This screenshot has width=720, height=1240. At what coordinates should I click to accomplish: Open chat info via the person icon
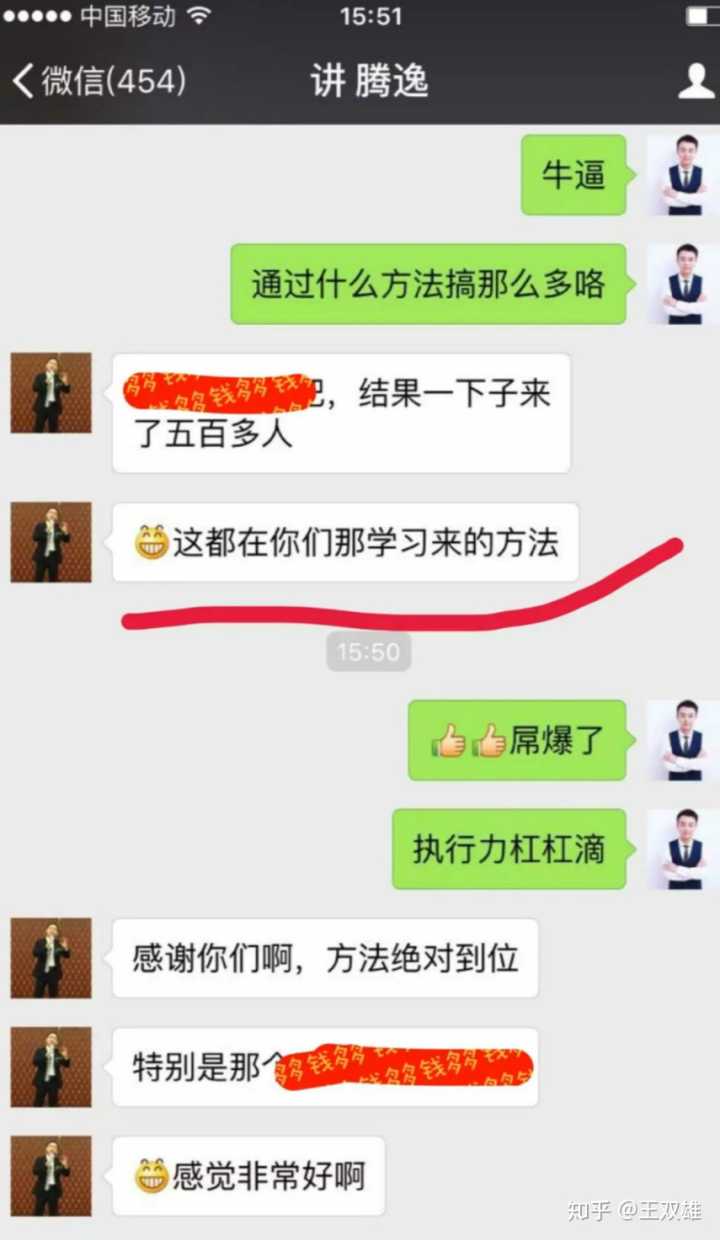click(x=696, y=81)
